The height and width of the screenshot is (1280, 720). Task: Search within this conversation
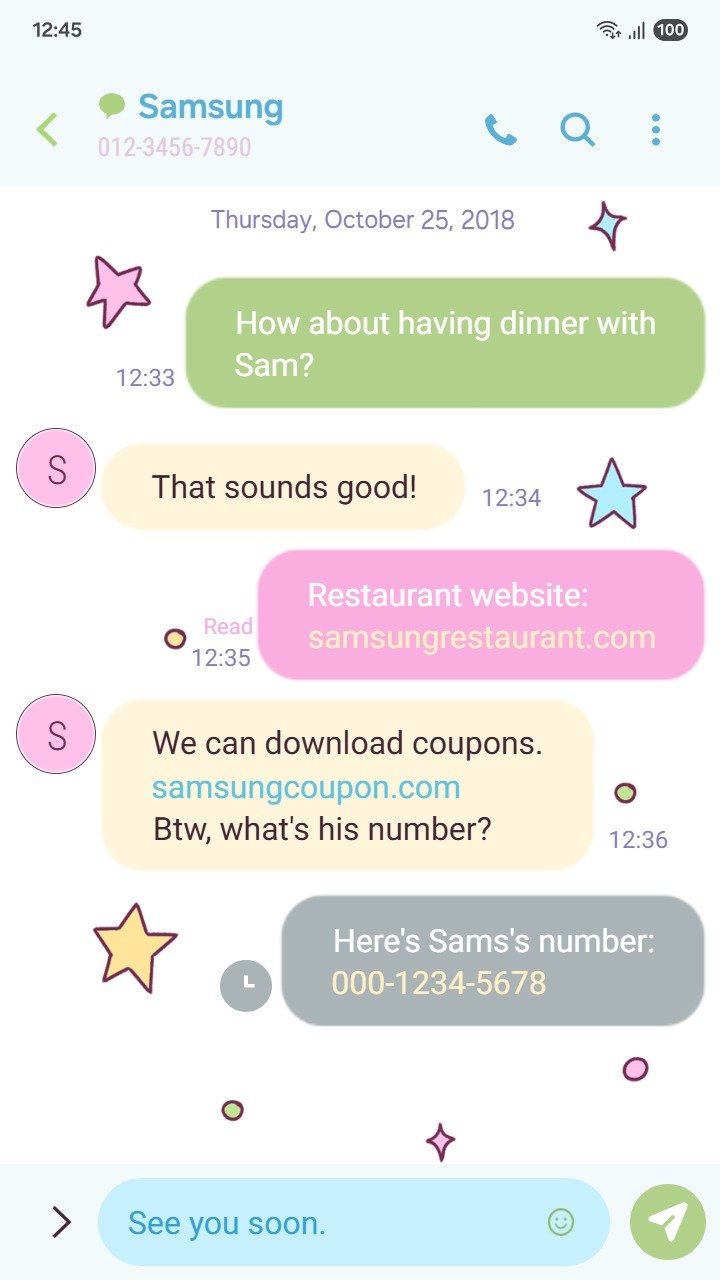[577, 130]
